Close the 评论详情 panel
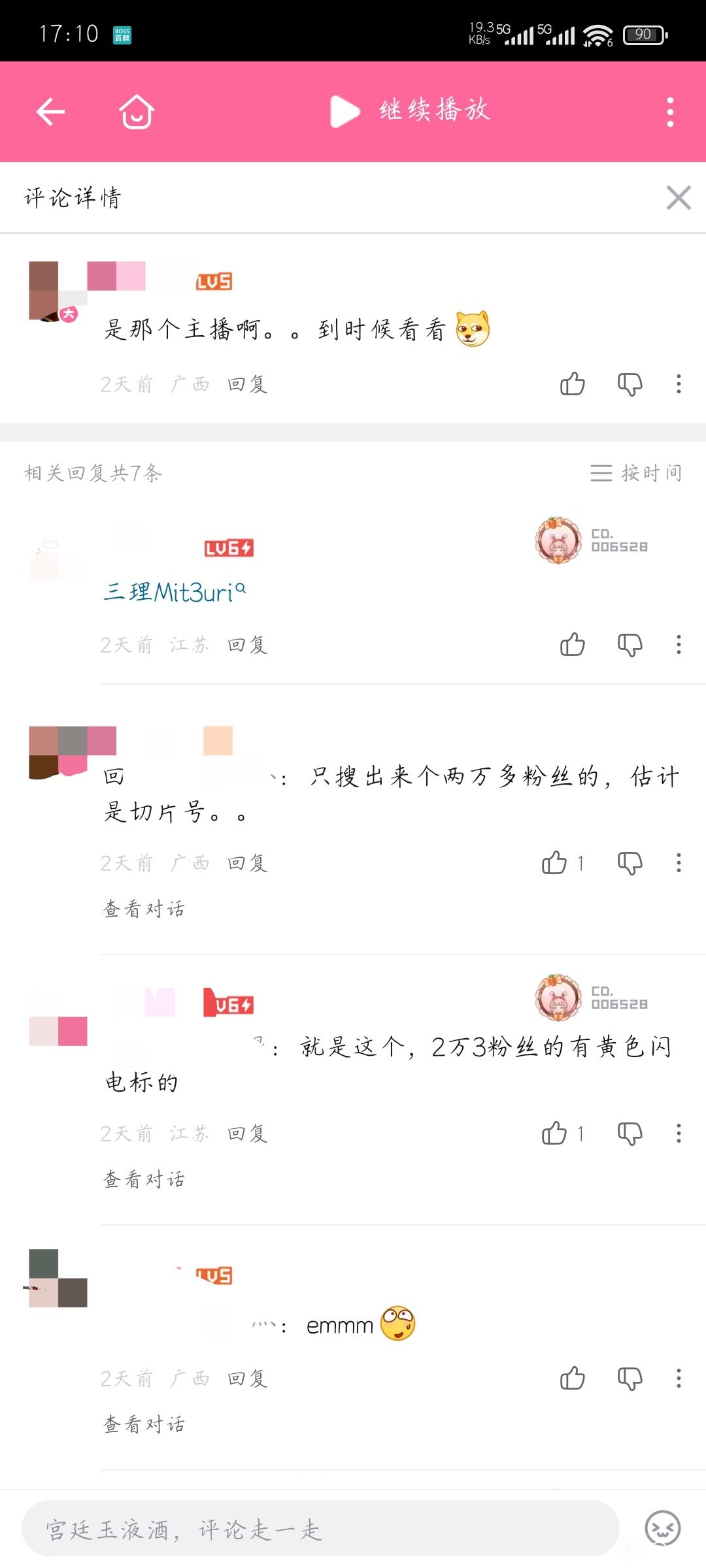The height and width of the screenshot is (1568, 706). pyautogui.click(x=679, y=197)
